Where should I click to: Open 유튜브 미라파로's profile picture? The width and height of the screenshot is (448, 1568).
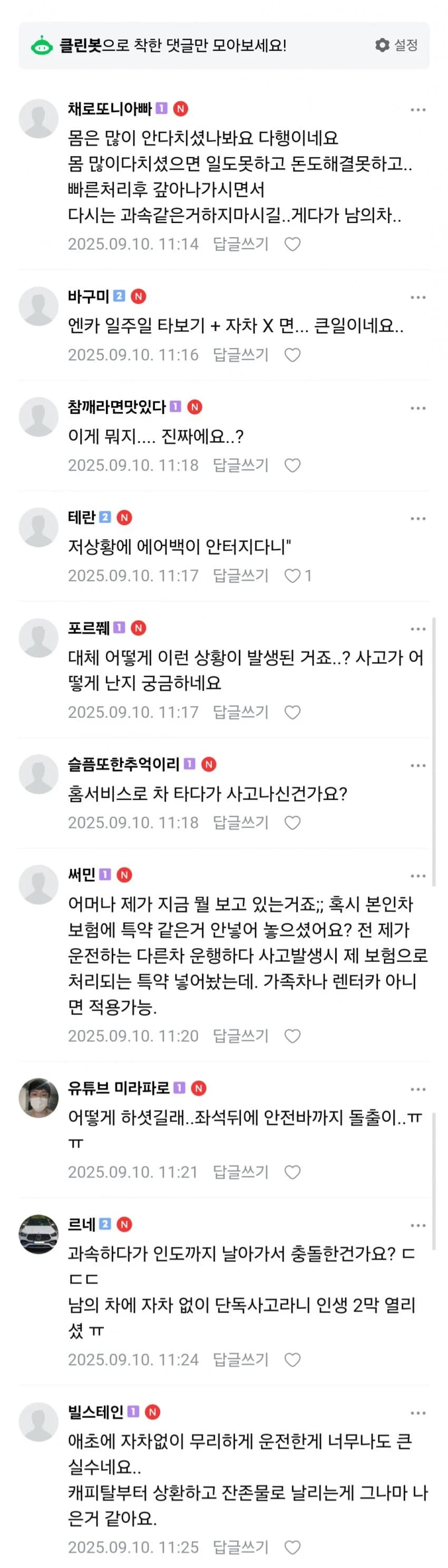38,1097
